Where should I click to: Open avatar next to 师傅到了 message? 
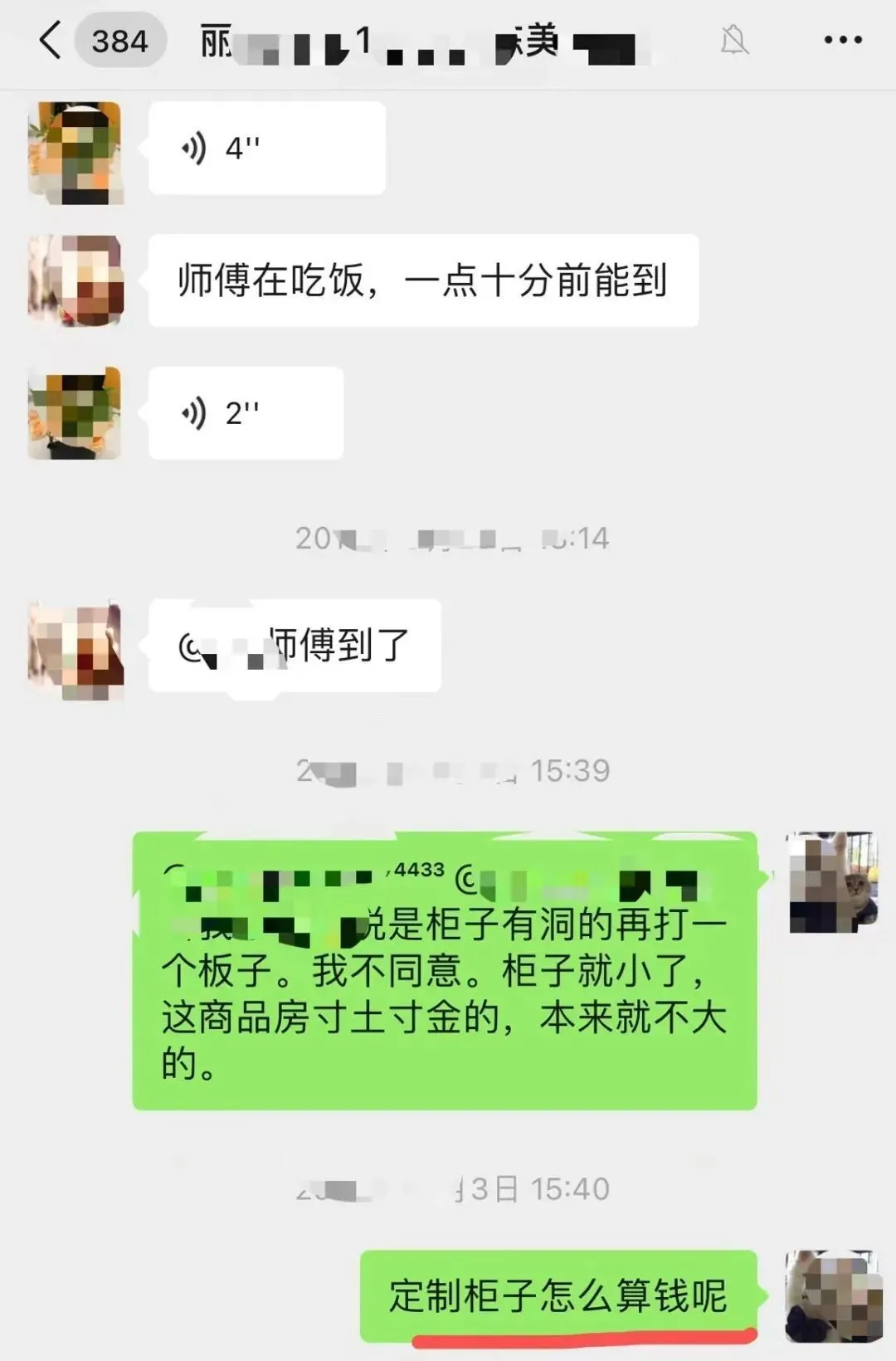pos(75,650)
